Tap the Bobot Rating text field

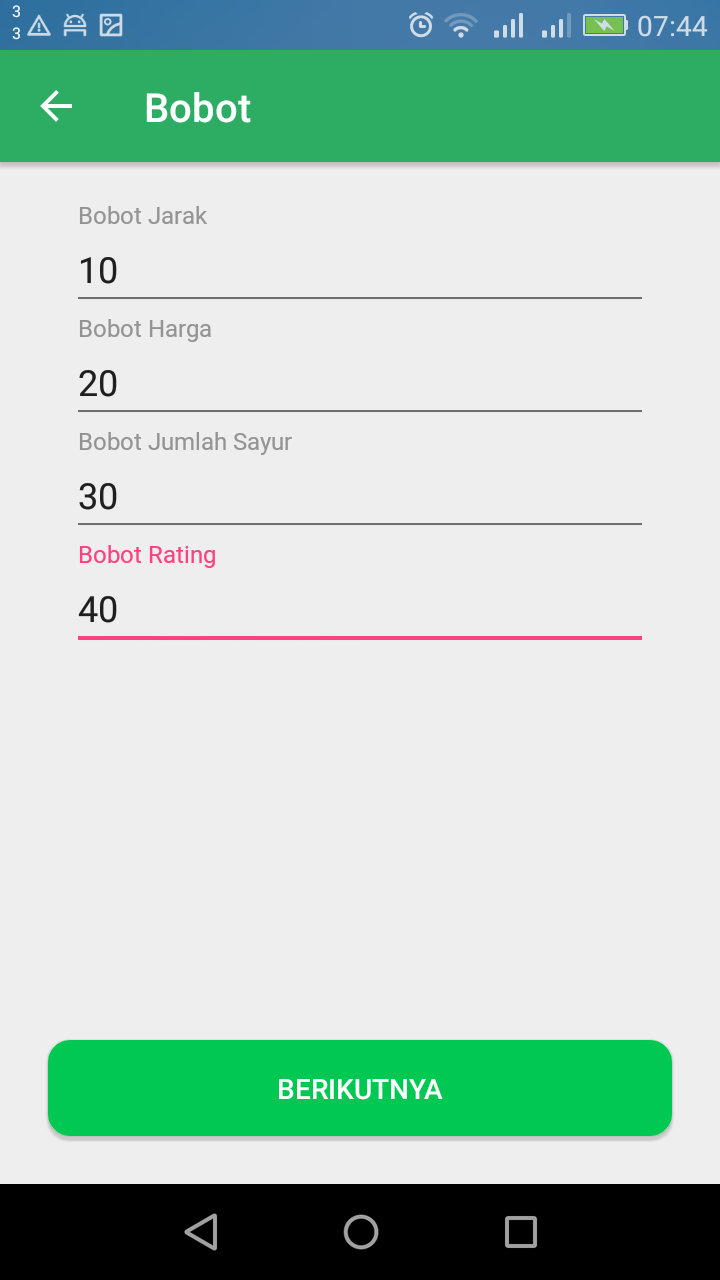(x=359, y=610)
